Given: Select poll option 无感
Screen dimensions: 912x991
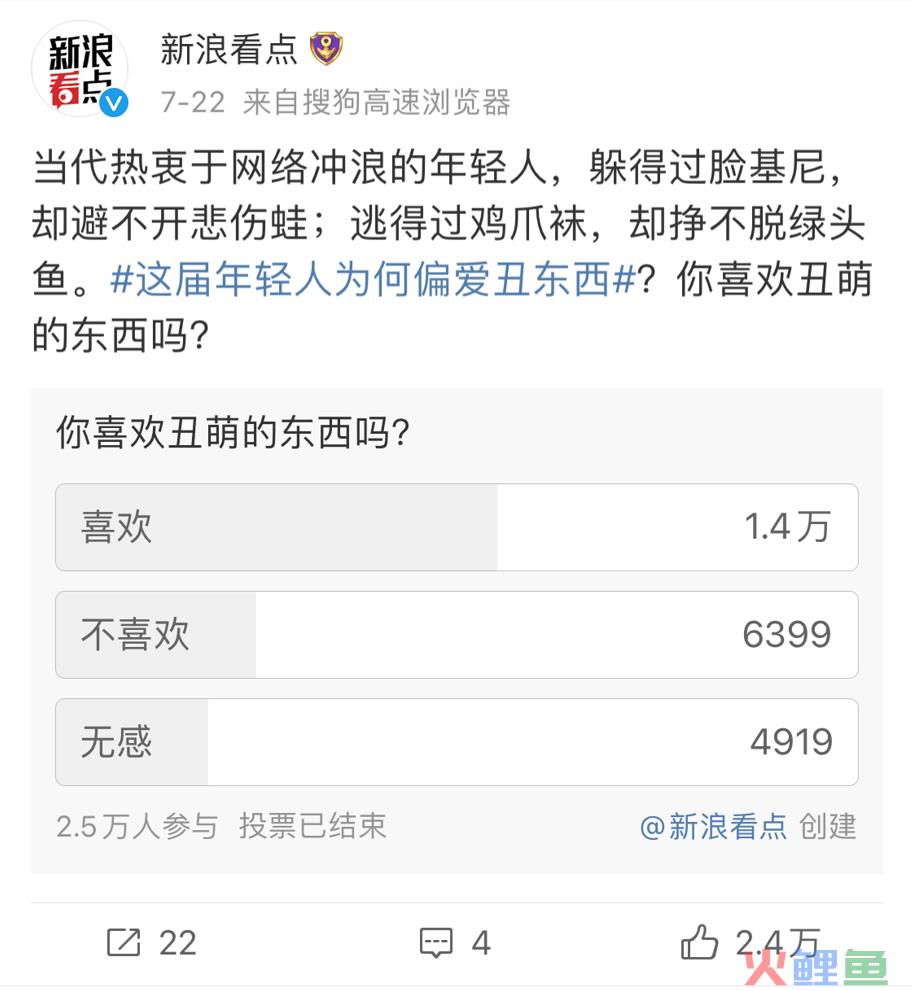Looking at the screenshot, I should (x=456, y=741).
